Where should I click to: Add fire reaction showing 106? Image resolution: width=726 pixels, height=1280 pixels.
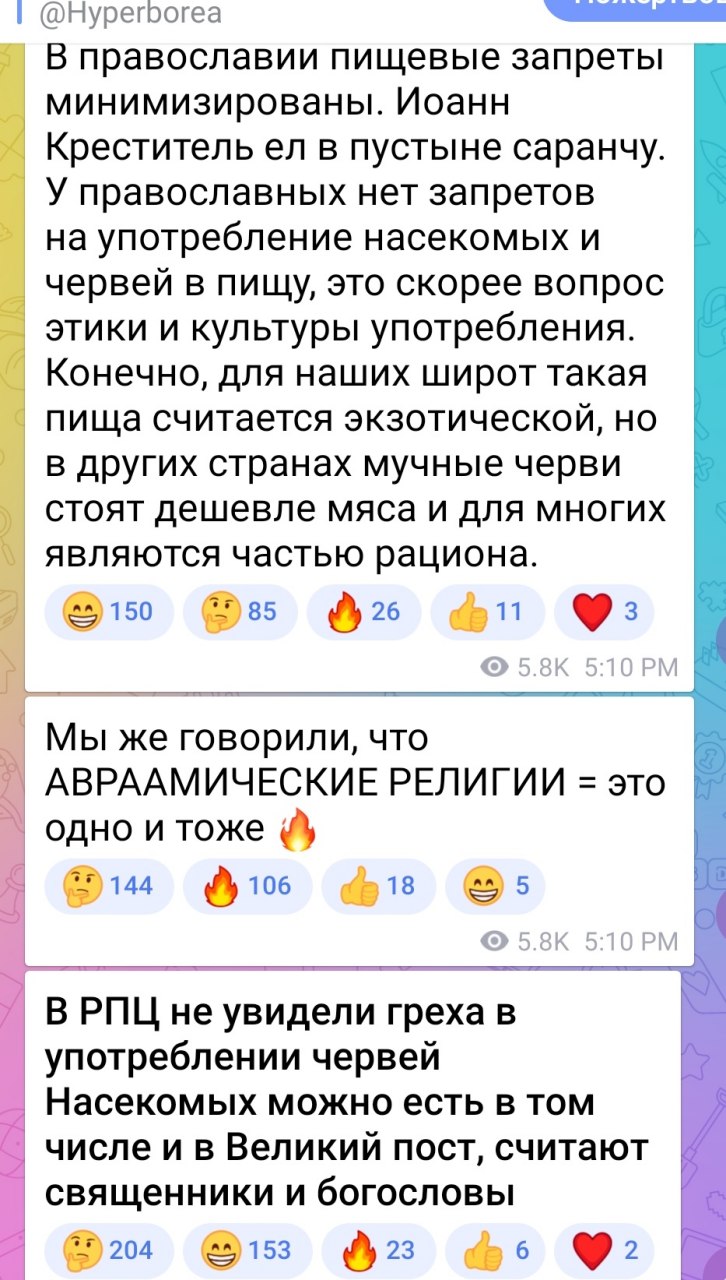247,885
